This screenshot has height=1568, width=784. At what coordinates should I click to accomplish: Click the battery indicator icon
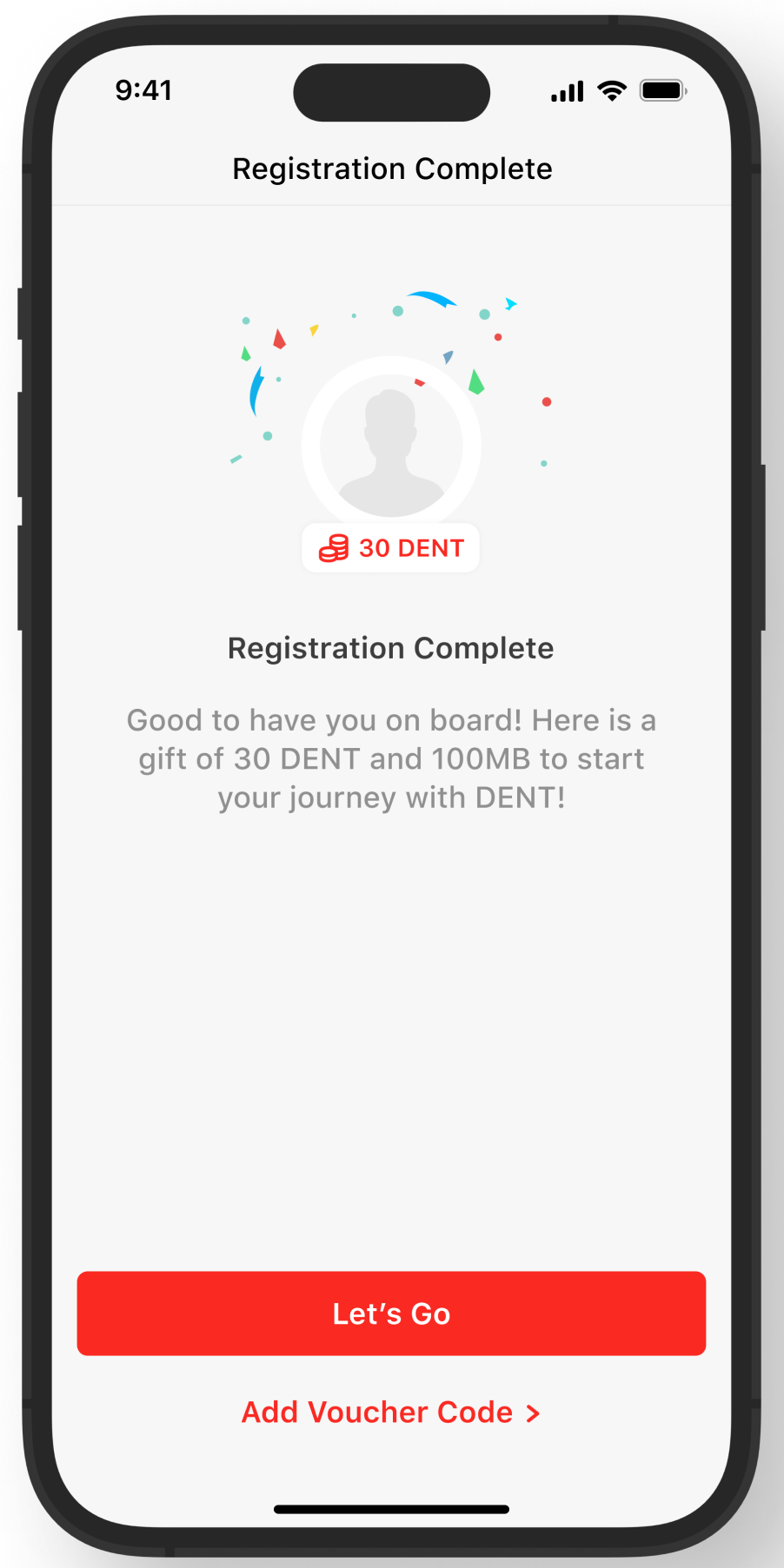coord(662,90)
